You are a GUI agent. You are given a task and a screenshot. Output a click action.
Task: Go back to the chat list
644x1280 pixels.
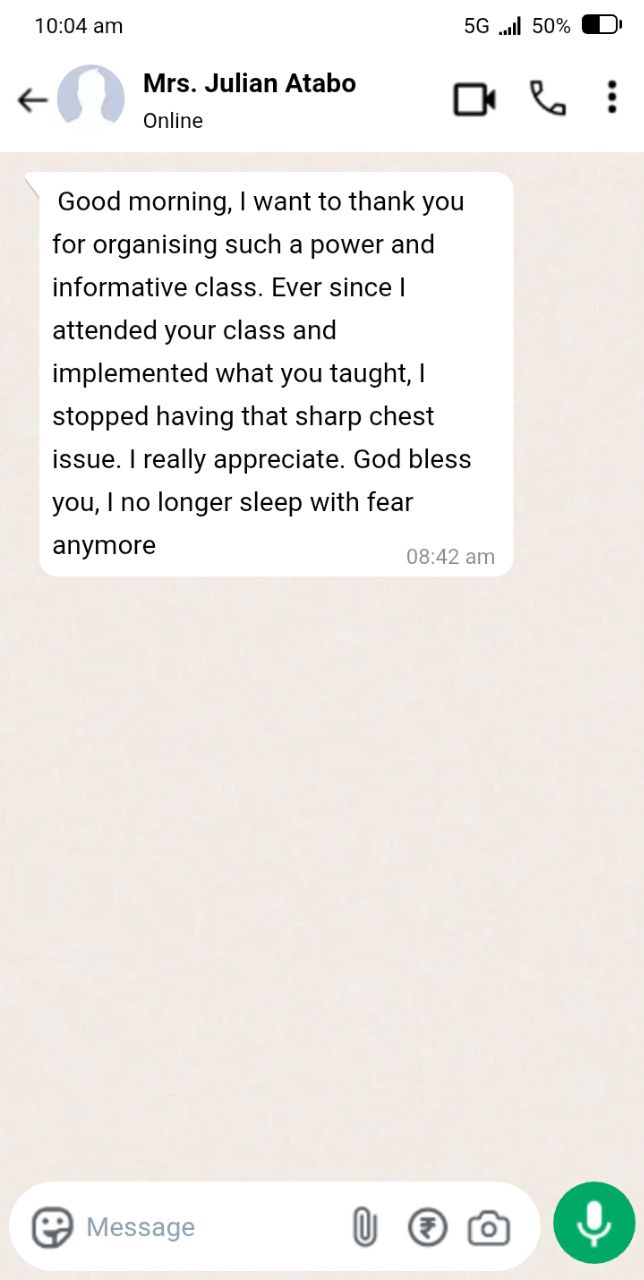32,99
